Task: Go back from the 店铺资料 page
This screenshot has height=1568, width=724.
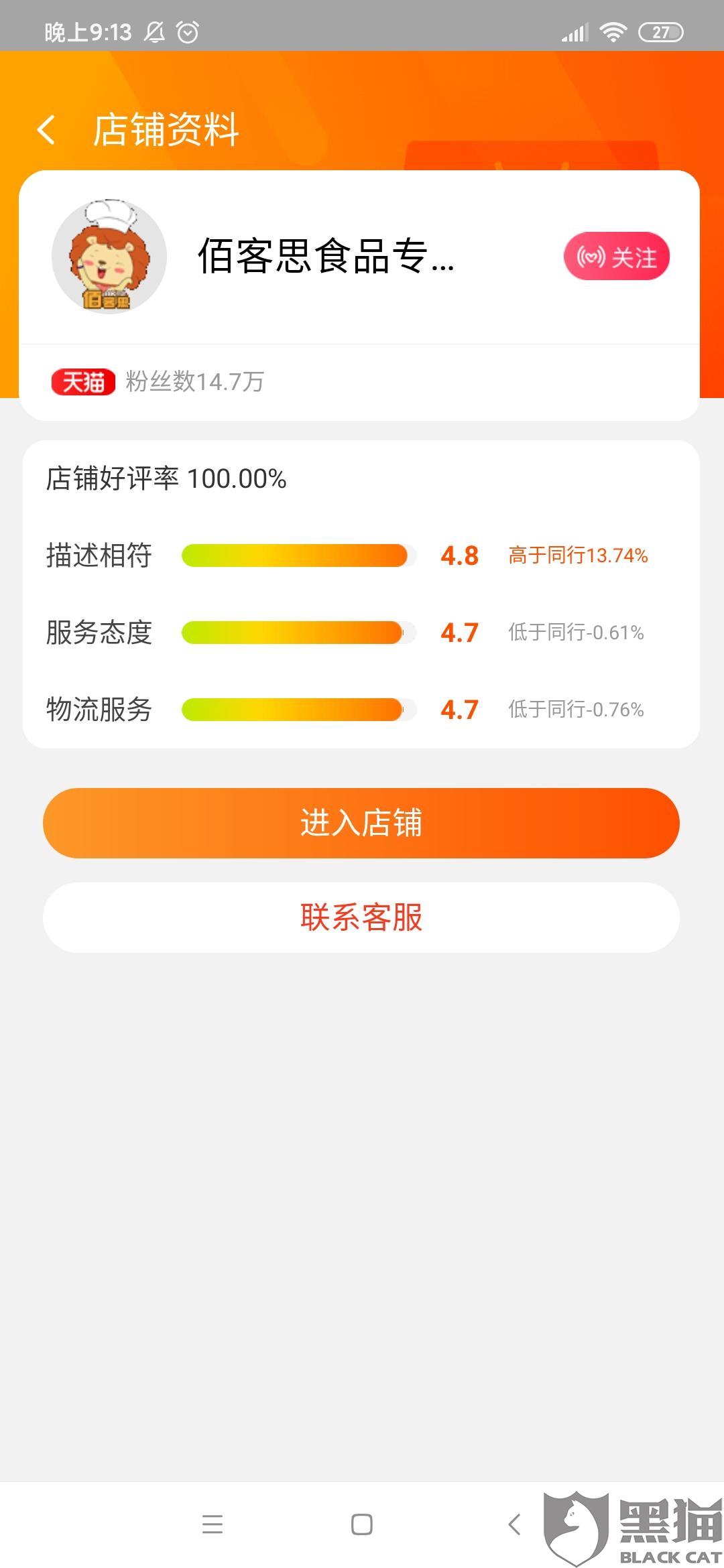Action: tap(46, 129)
